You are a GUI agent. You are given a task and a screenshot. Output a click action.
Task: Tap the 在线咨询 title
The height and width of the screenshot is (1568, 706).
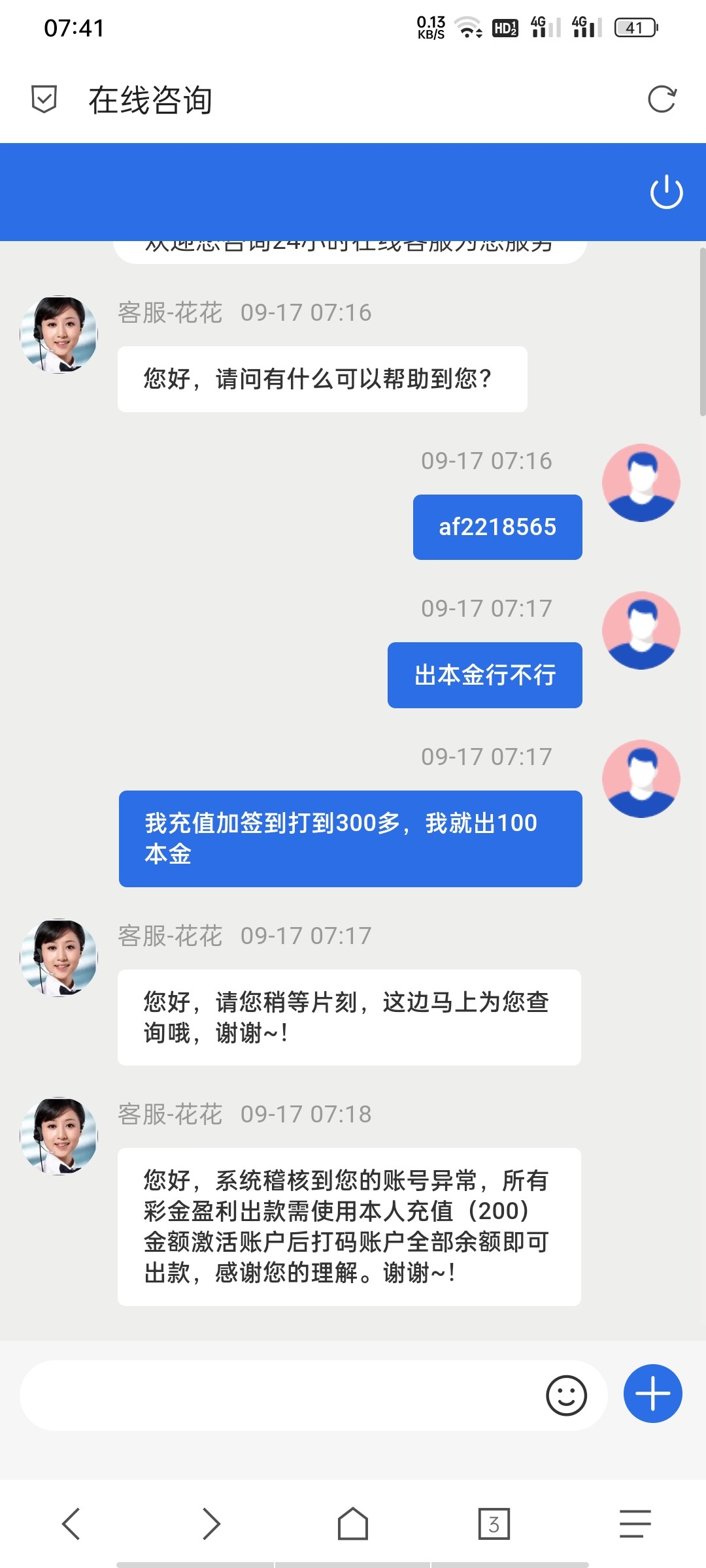(151, 99)
